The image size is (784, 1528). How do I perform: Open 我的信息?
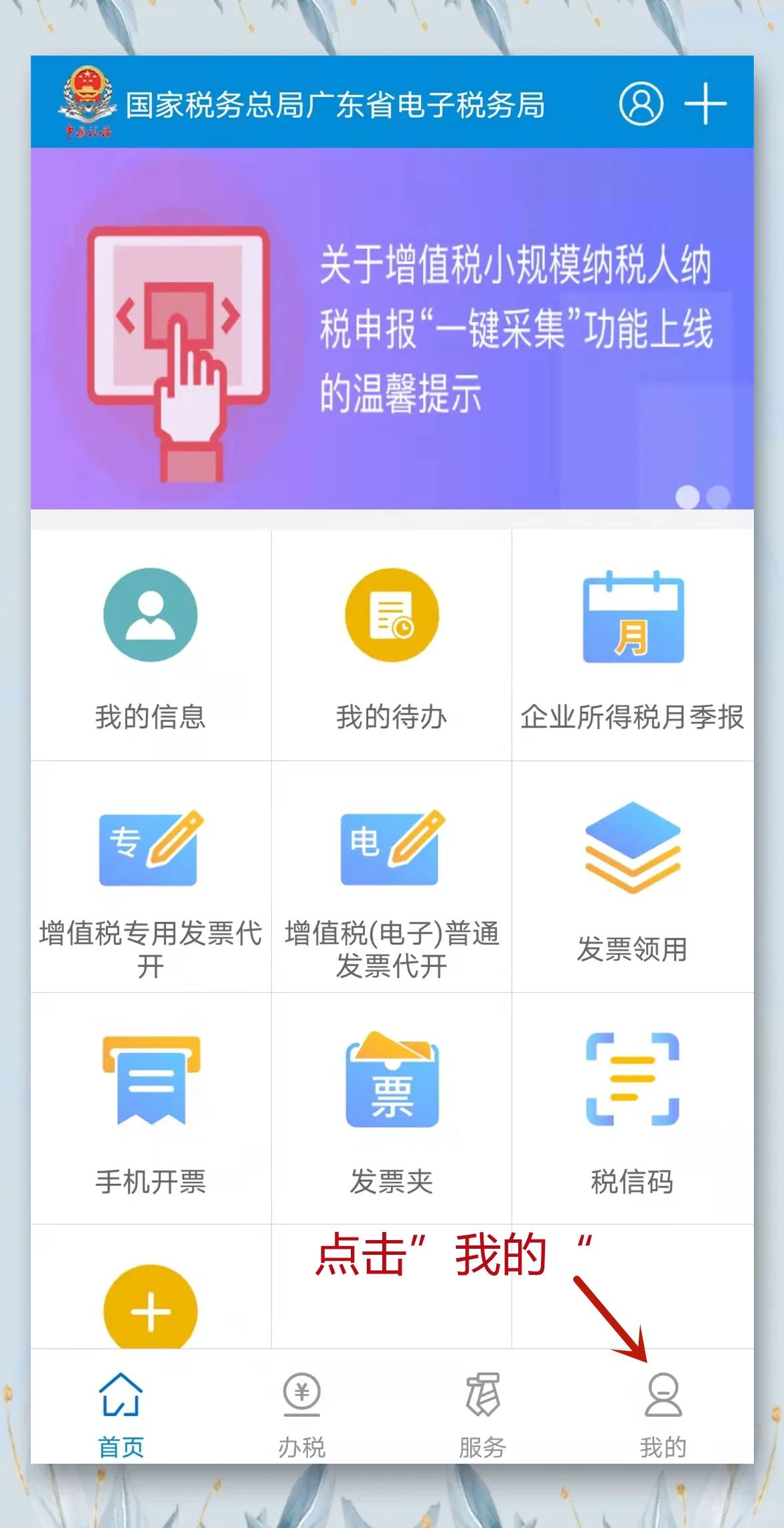(151, 646)
